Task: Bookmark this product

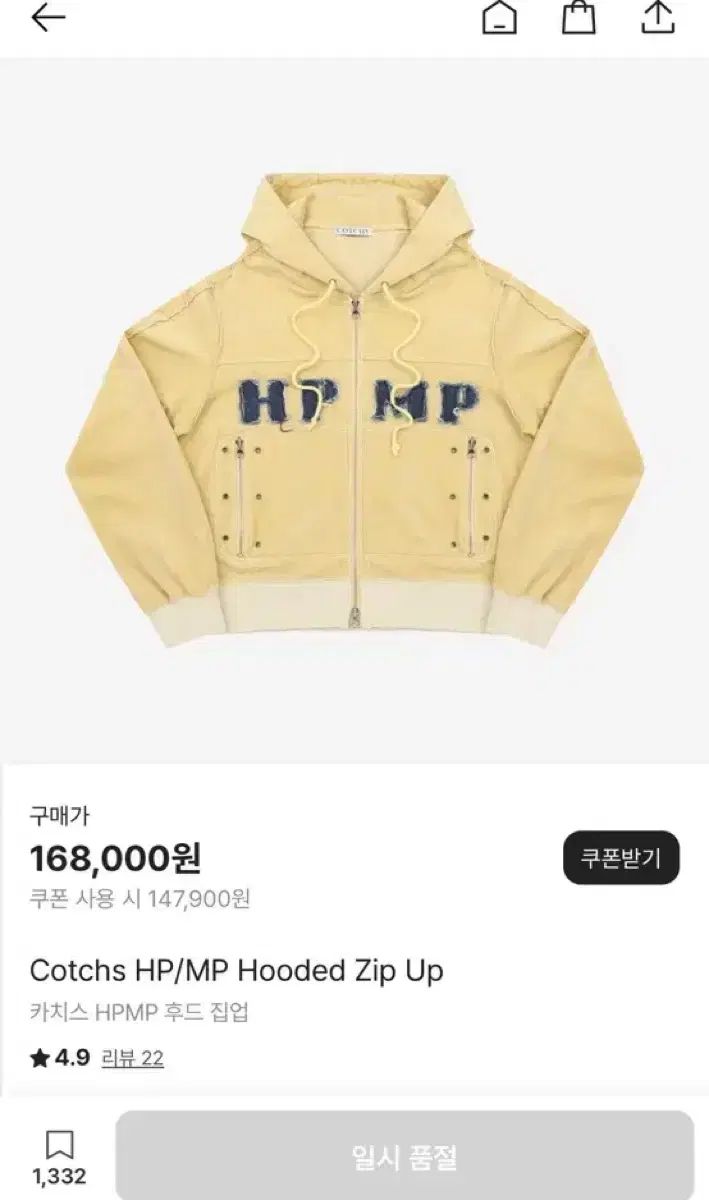Action: 59,1146
